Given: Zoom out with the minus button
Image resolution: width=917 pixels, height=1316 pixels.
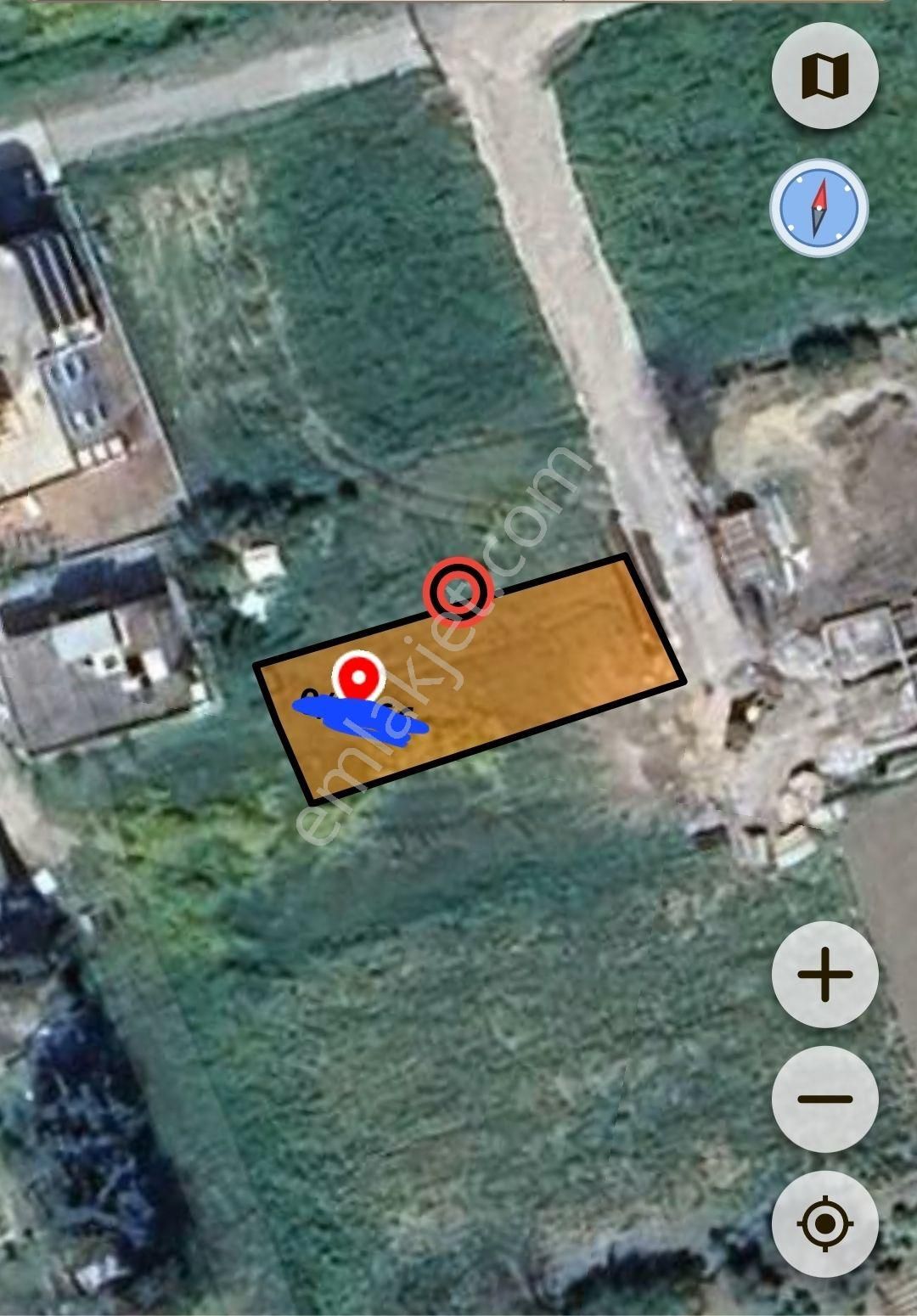Looking at the screenshot, I should 824,1099.
